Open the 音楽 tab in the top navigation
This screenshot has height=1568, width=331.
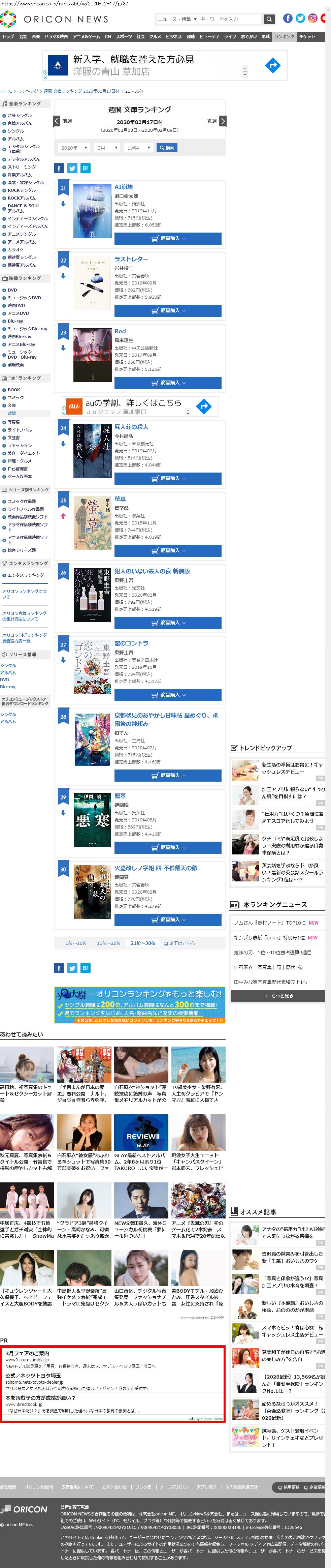click(36, 36)
